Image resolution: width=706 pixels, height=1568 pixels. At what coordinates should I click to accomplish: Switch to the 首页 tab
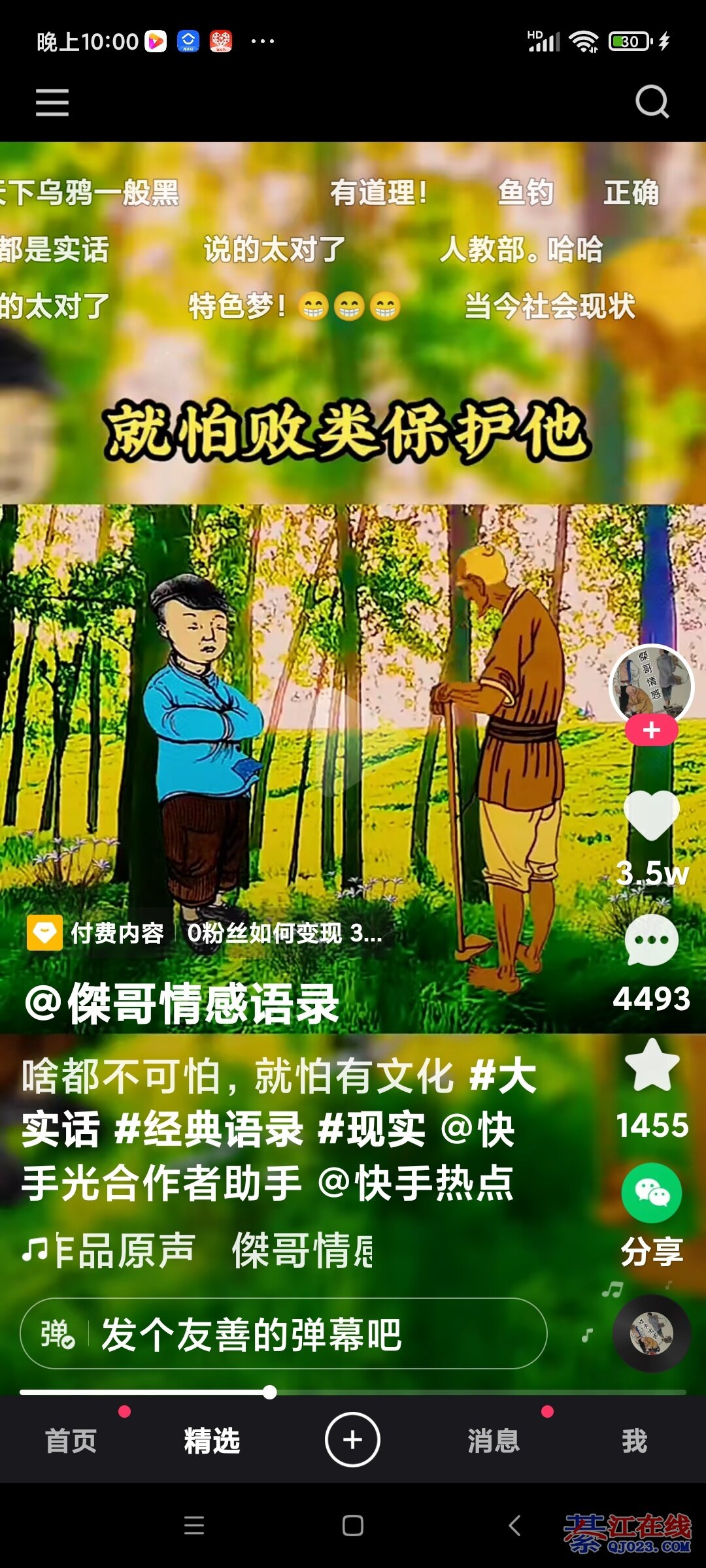[x=71, y=1441]
